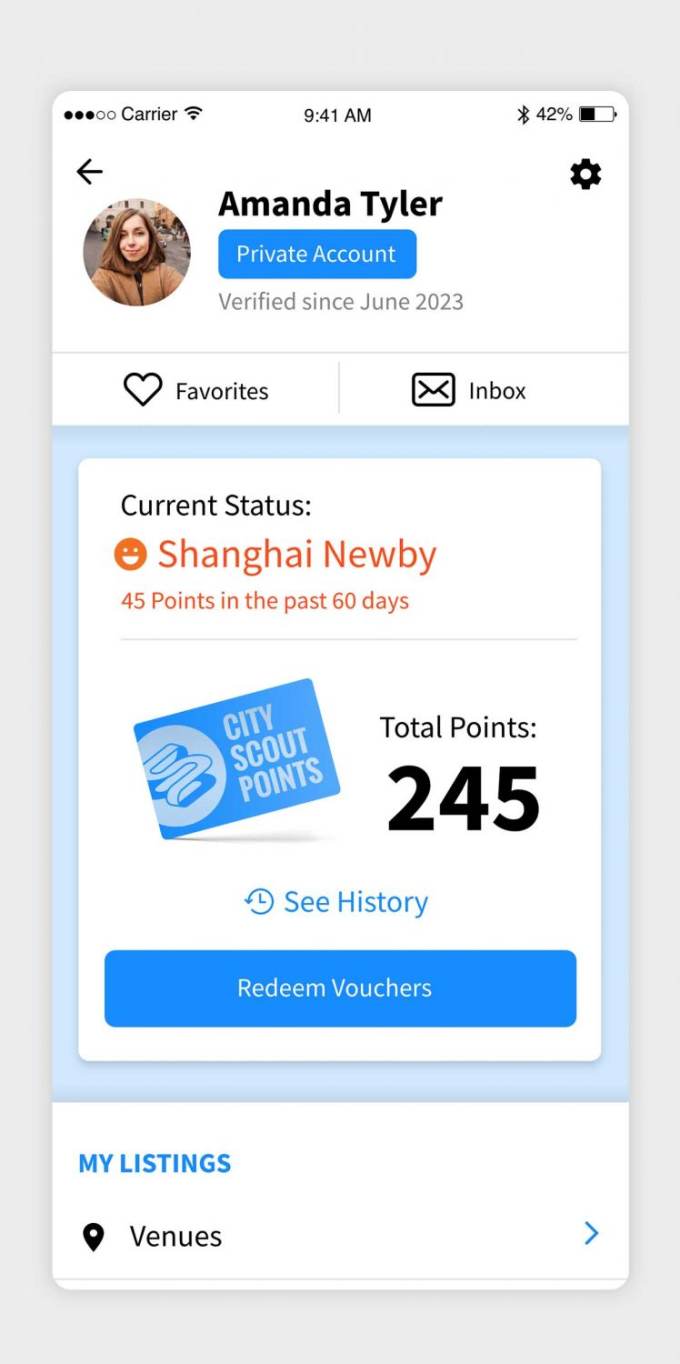The width and height of the screenshot is (680, 1364).
Task: Tap Amanda Tyler's profile photo
Action: pos(137,252)
